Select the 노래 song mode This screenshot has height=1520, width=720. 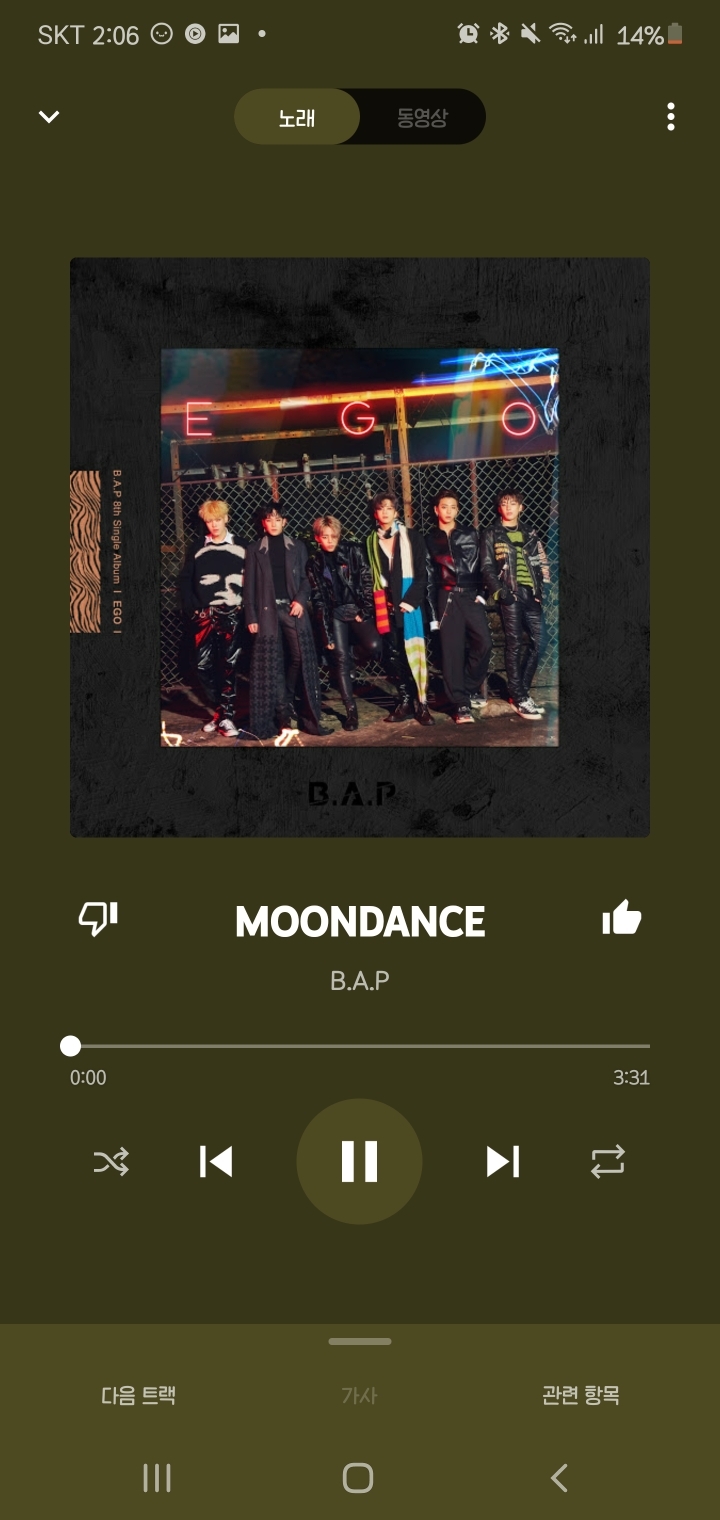pos(297,117)
